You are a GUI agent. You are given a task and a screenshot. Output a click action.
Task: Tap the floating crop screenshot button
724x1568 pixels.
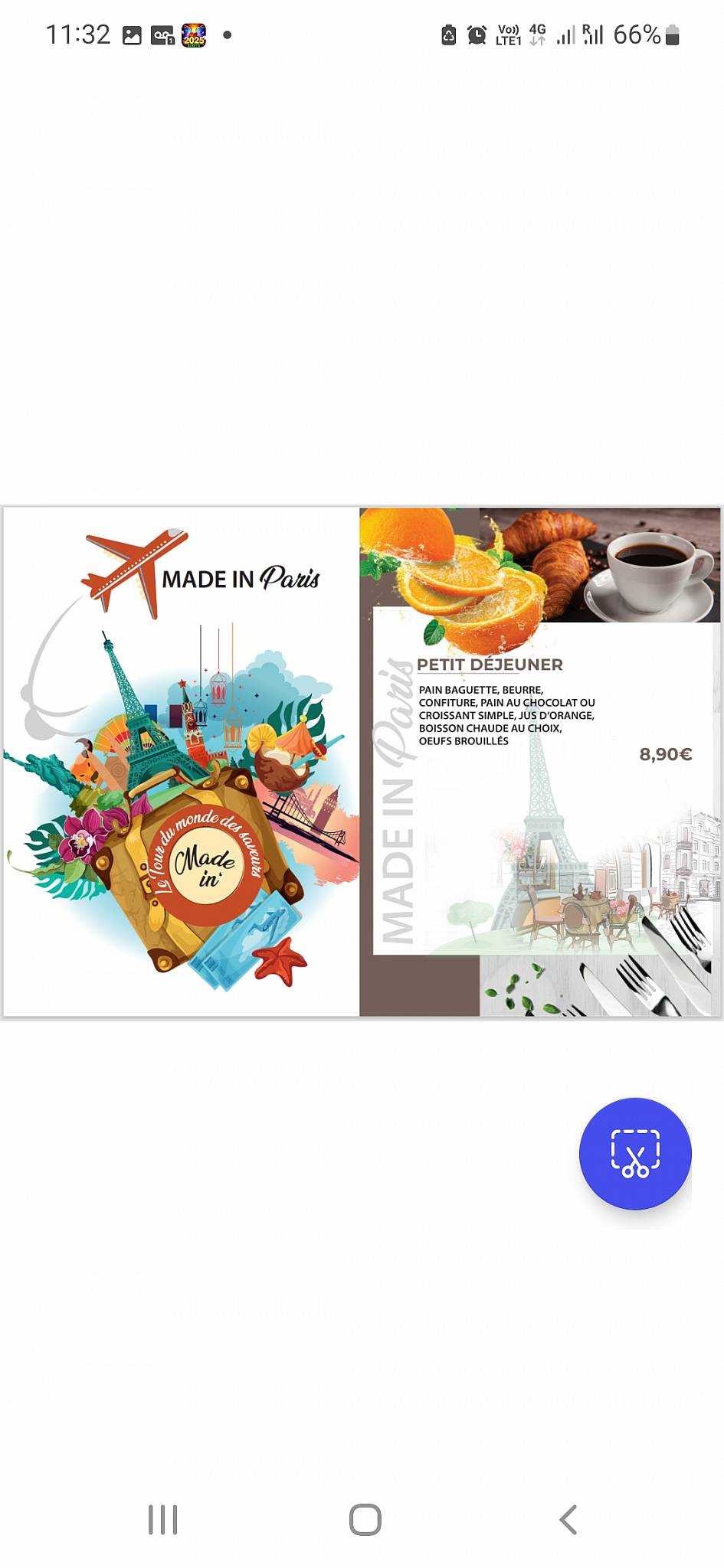[x=635, y=1153]
